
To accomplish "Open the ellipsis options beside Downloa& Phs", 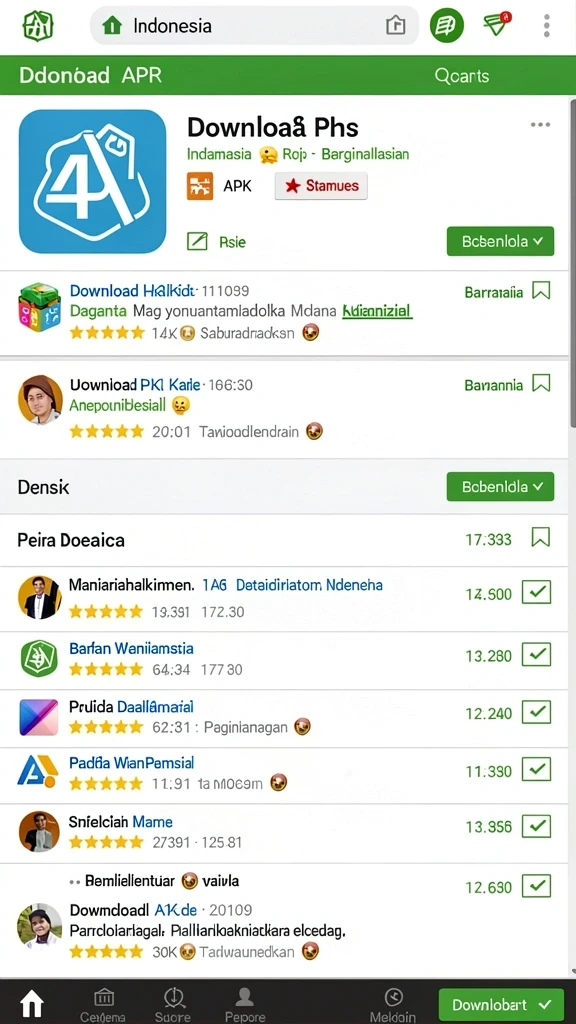I will (x=540, y=125).
